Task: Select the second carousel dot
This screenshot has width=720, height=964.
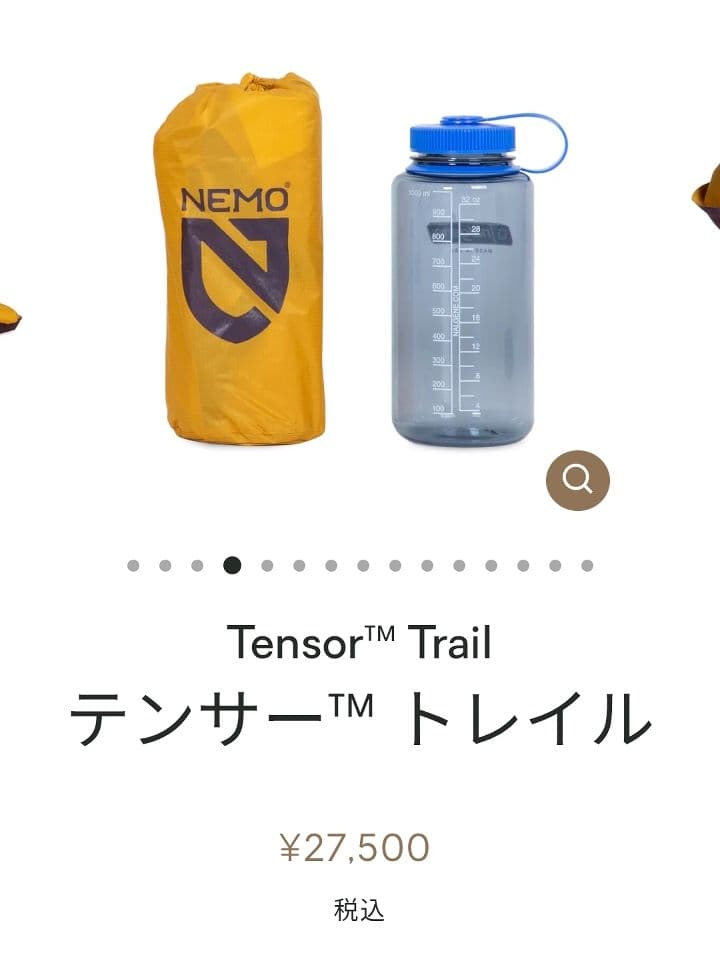Action: [165, 567]
